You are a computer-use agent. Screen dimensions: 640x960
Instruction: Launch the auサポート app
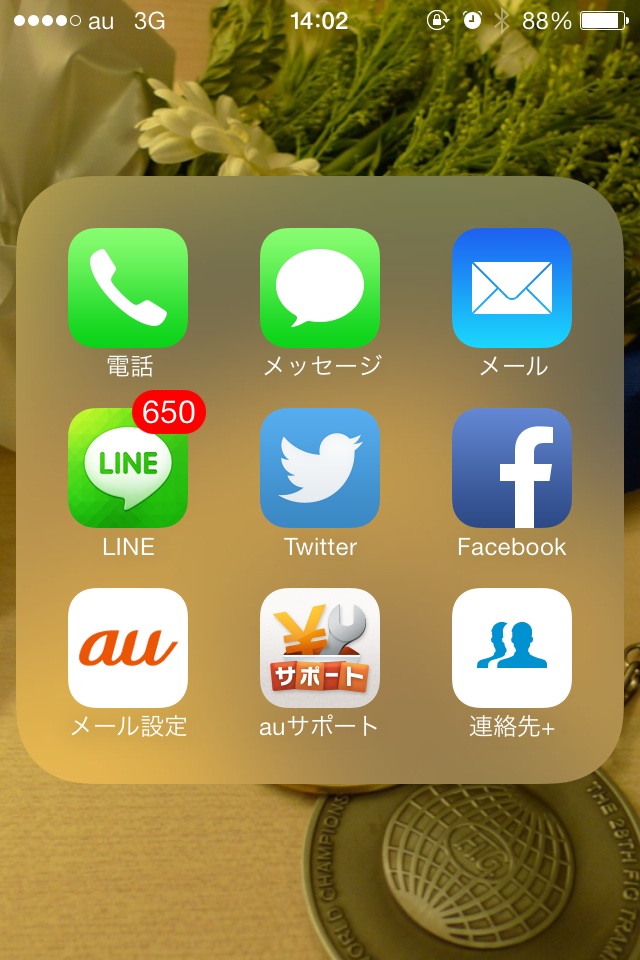pyautogui.click(x=320, y=648)
